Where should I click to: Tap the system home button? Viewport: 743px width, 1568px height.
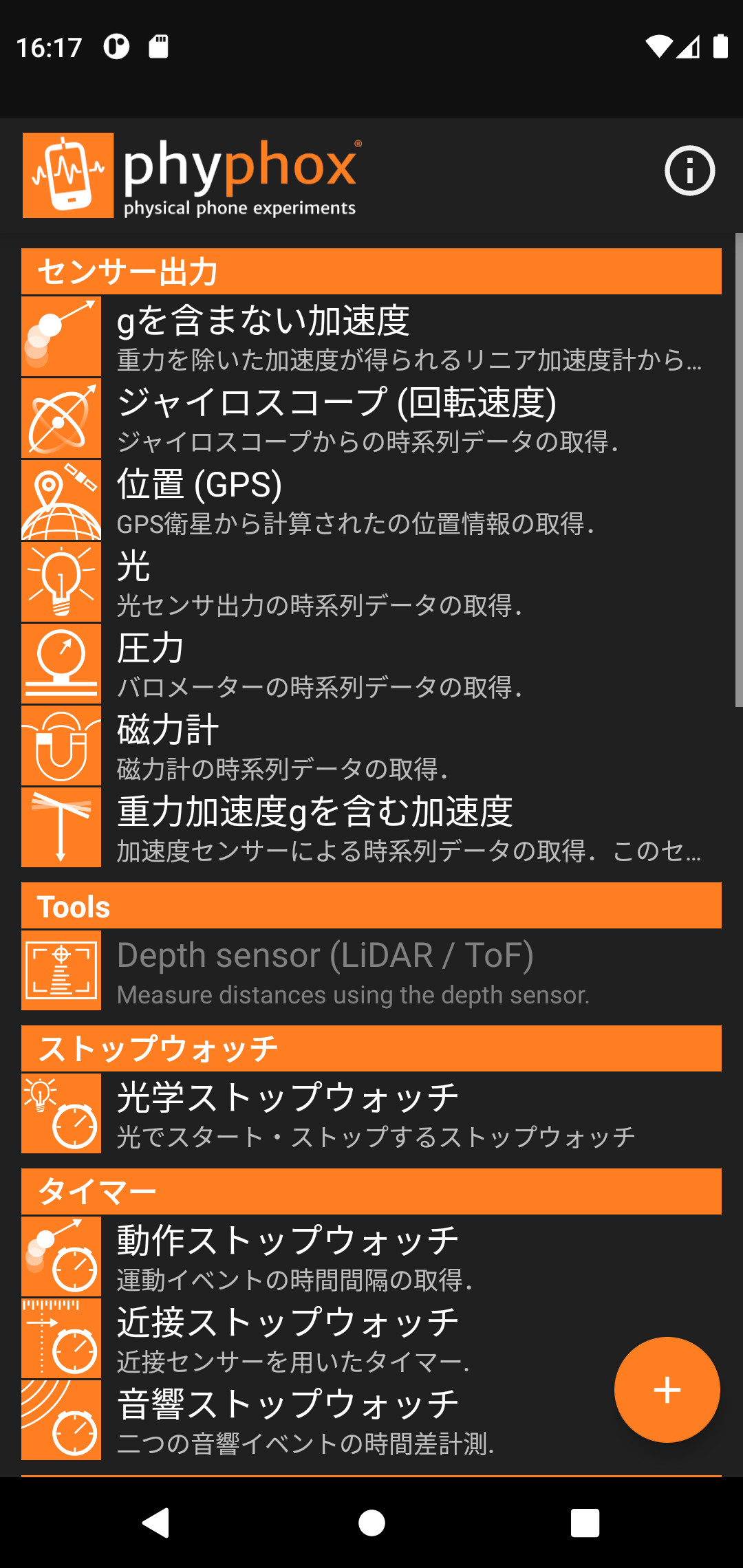click(x=371, y=1523)
